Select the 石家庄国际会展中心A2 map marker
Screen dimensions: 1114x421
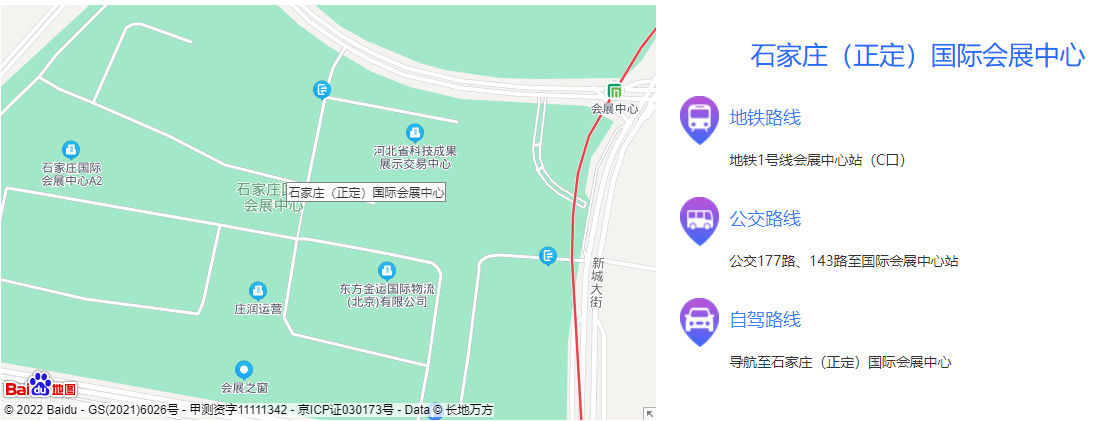tap(71, 150)
